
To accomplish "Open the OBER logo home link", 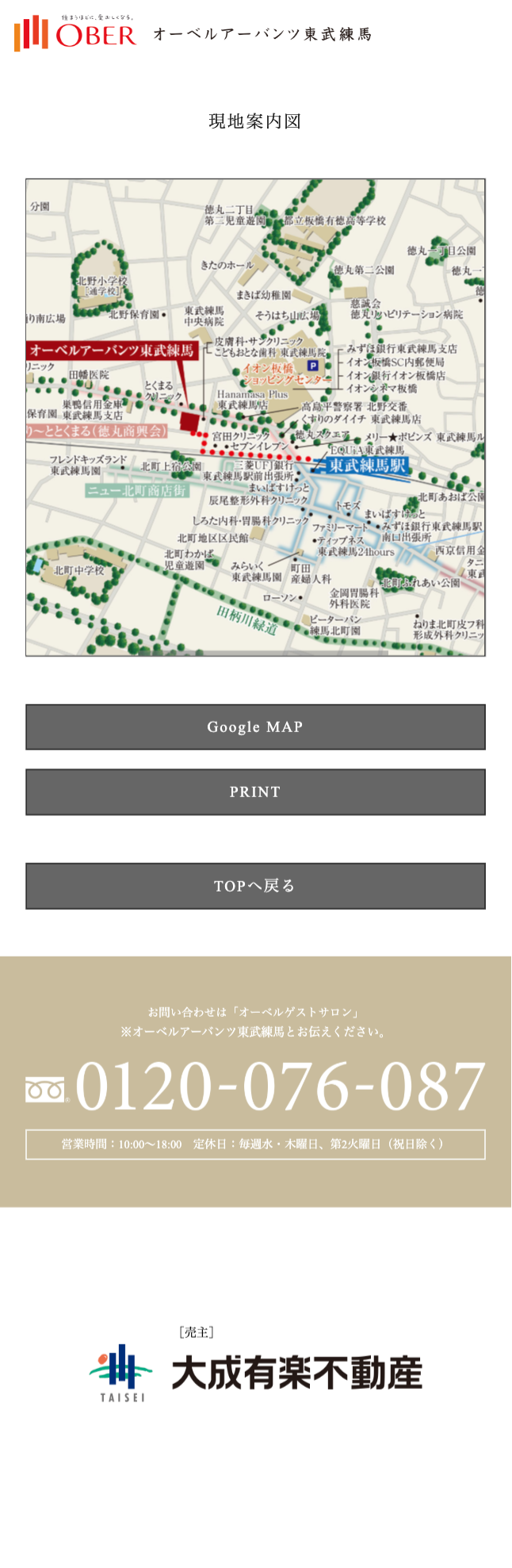I will pos(76,33).
